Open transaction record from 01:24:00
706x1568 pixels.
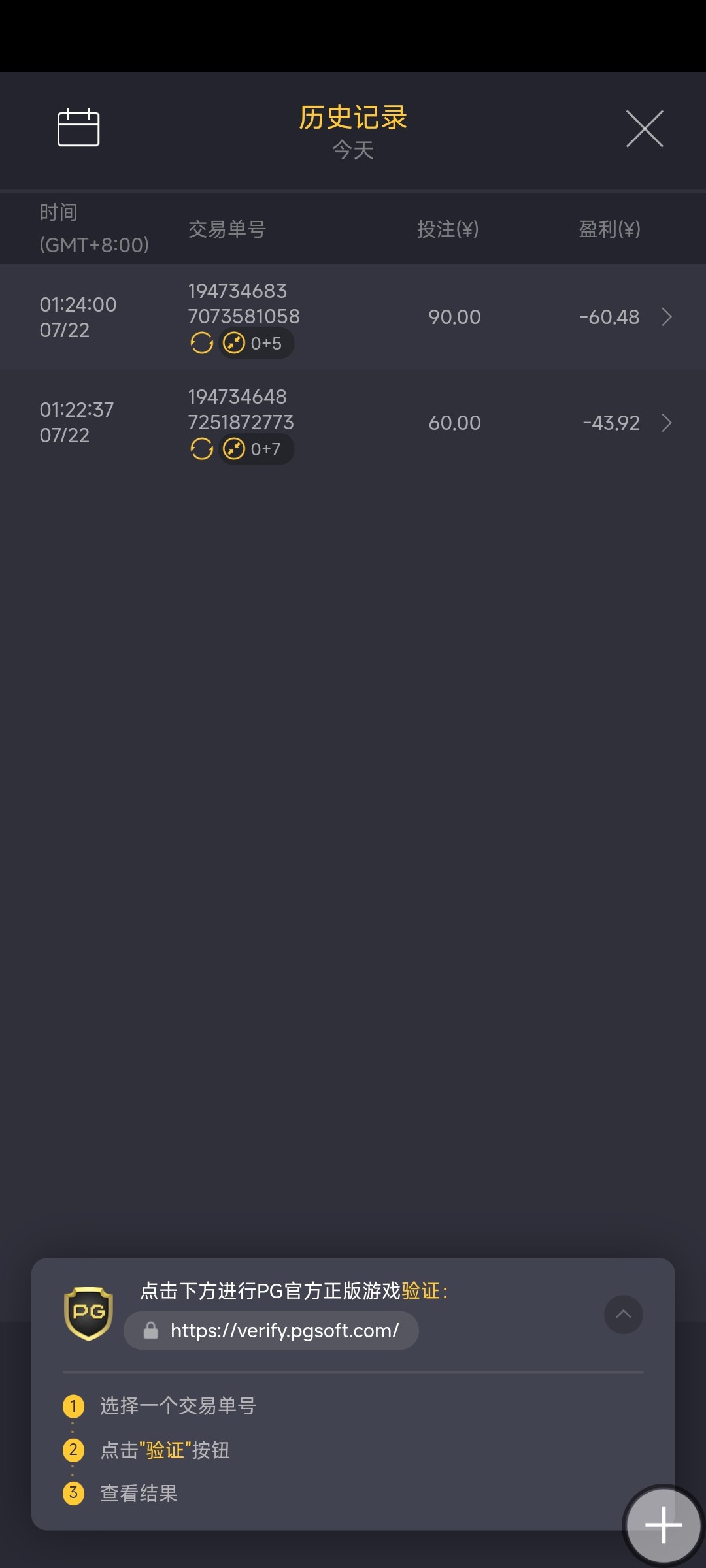point(353,317)
